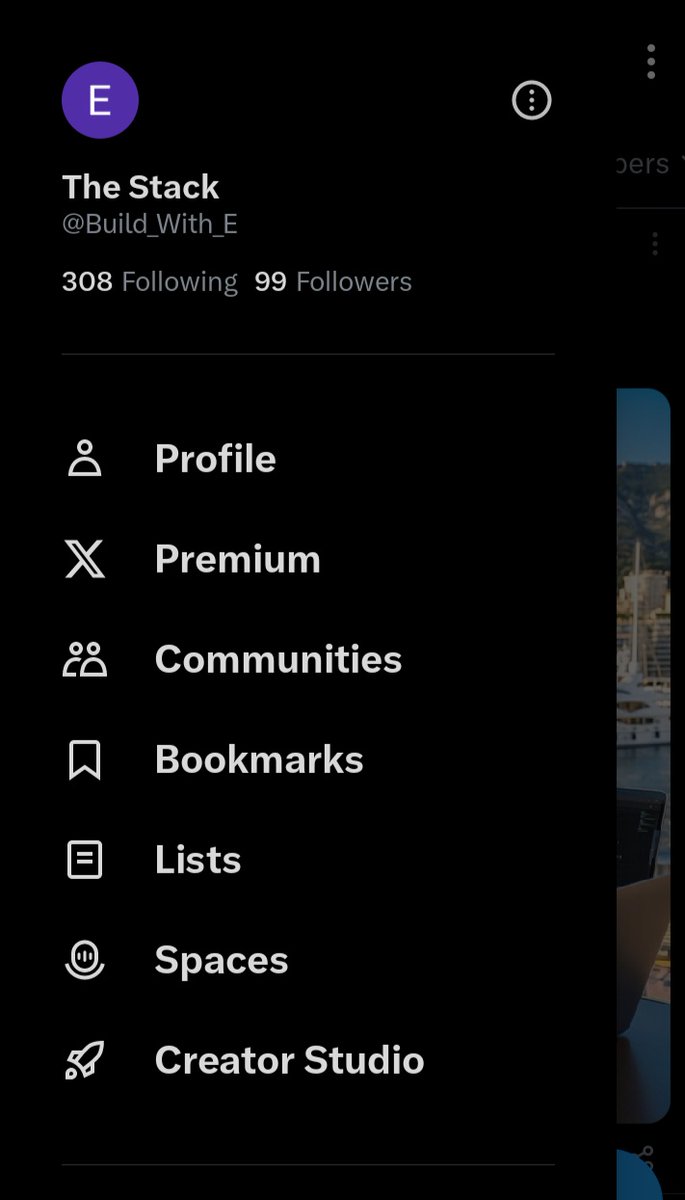Image resolution: width=685 pixels, height=1200 pixels.
Task: Open Spaces
Action: [x=308, y=960]
